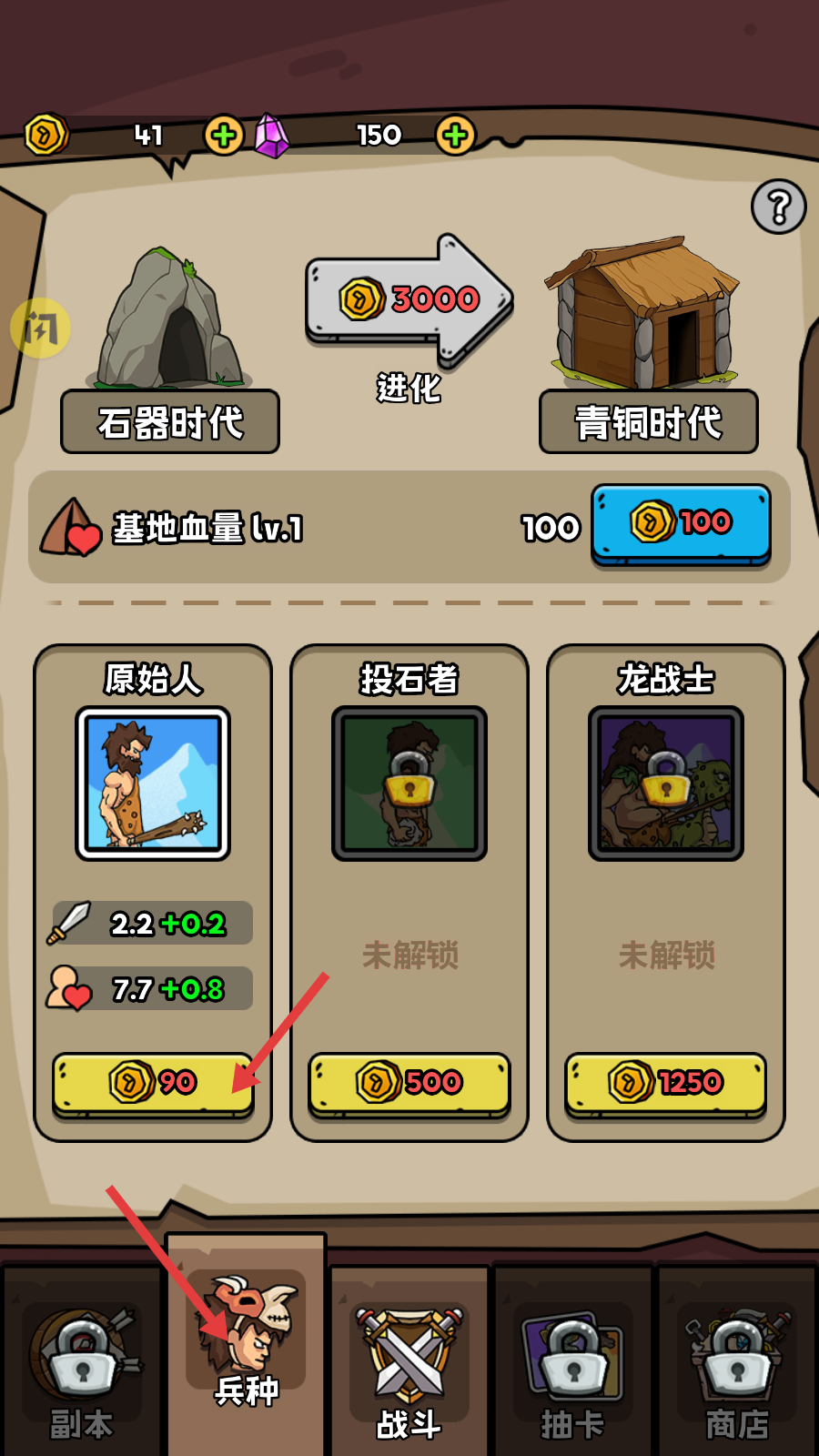This screenshot has height=1456, width=819.
Task: Upgrade 基地血量 for 100 coins
Action: click(681, 524)
